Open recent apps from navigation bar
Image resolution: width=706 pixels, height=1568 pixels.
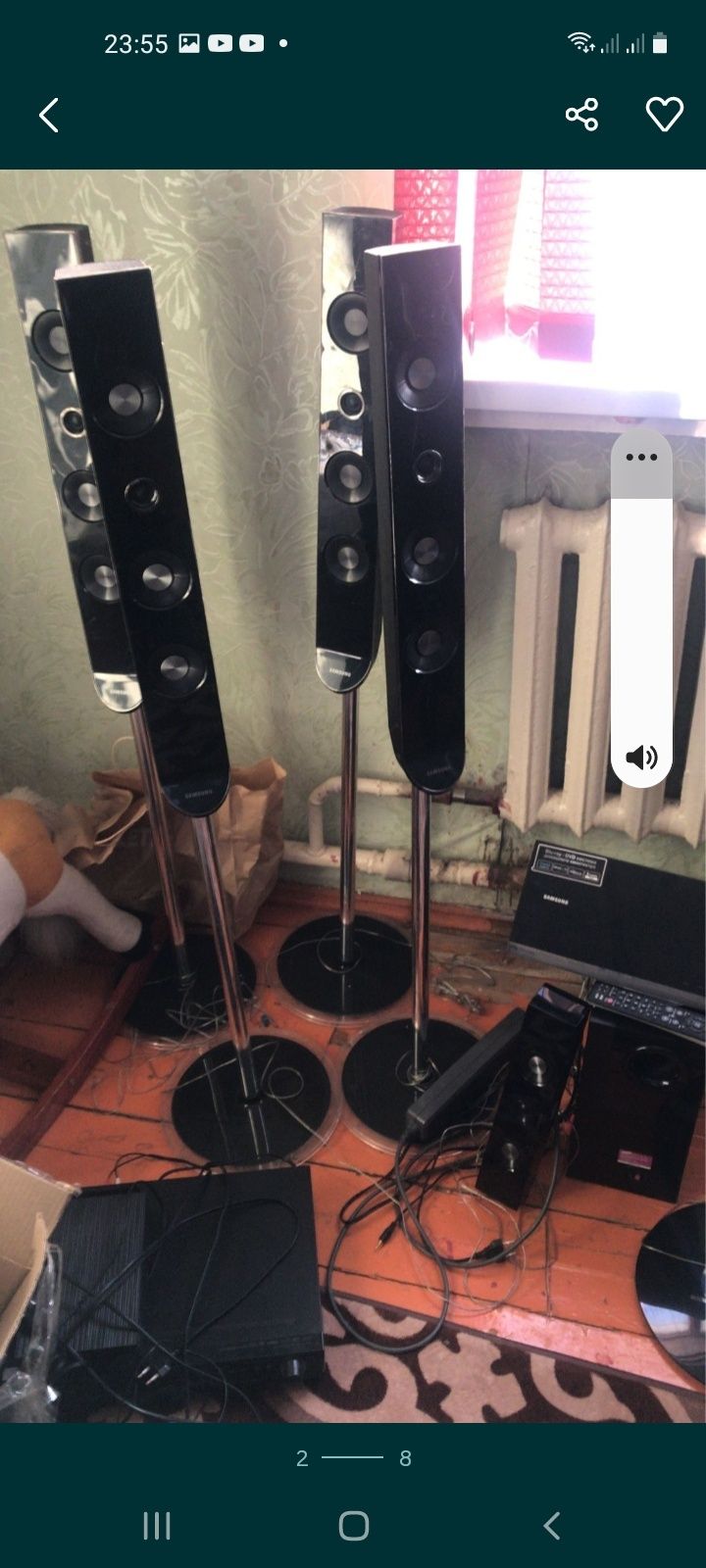click(157, 1525)
